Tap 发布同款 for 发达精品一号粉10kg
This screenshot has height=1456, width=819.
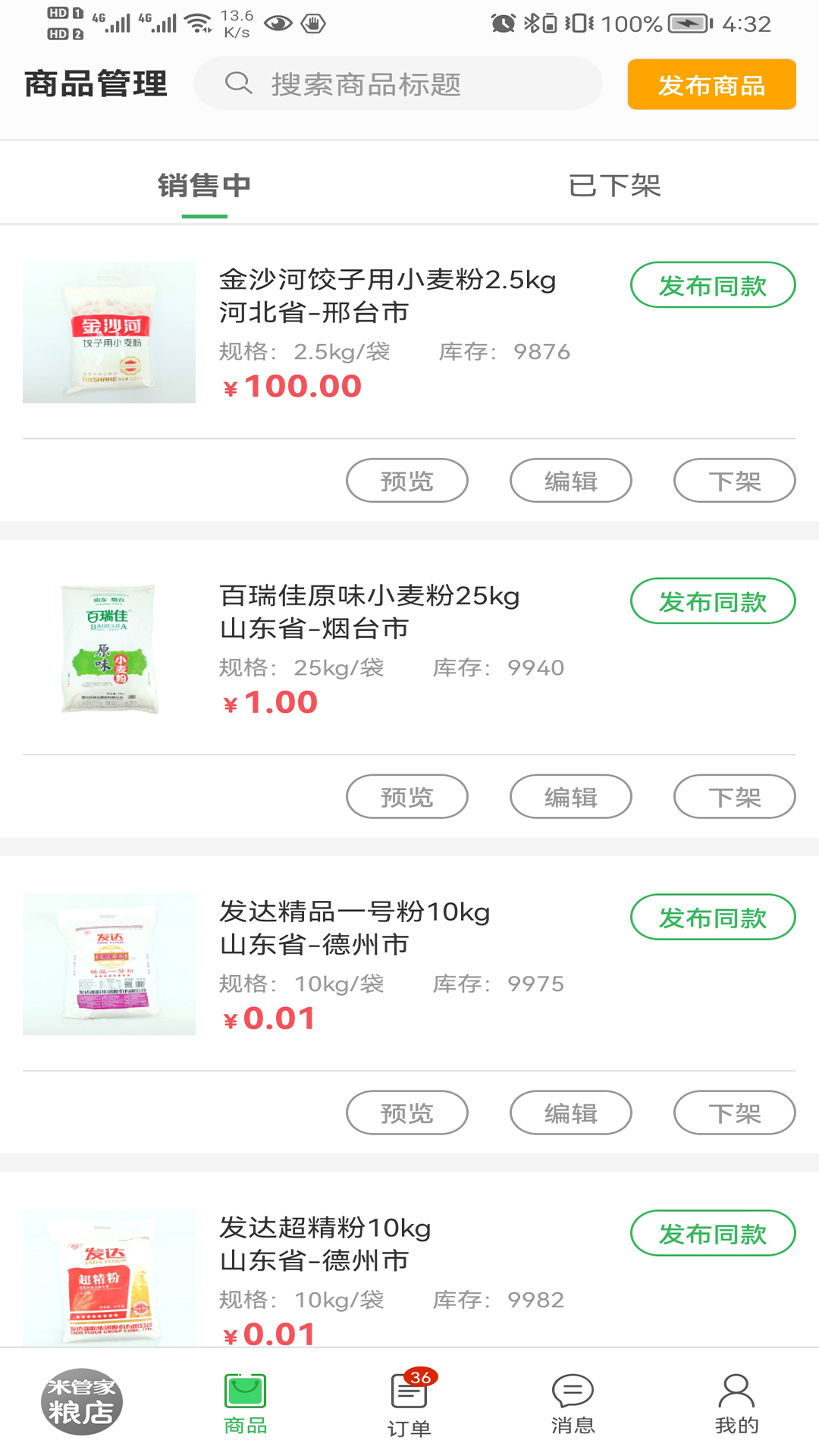712,918
